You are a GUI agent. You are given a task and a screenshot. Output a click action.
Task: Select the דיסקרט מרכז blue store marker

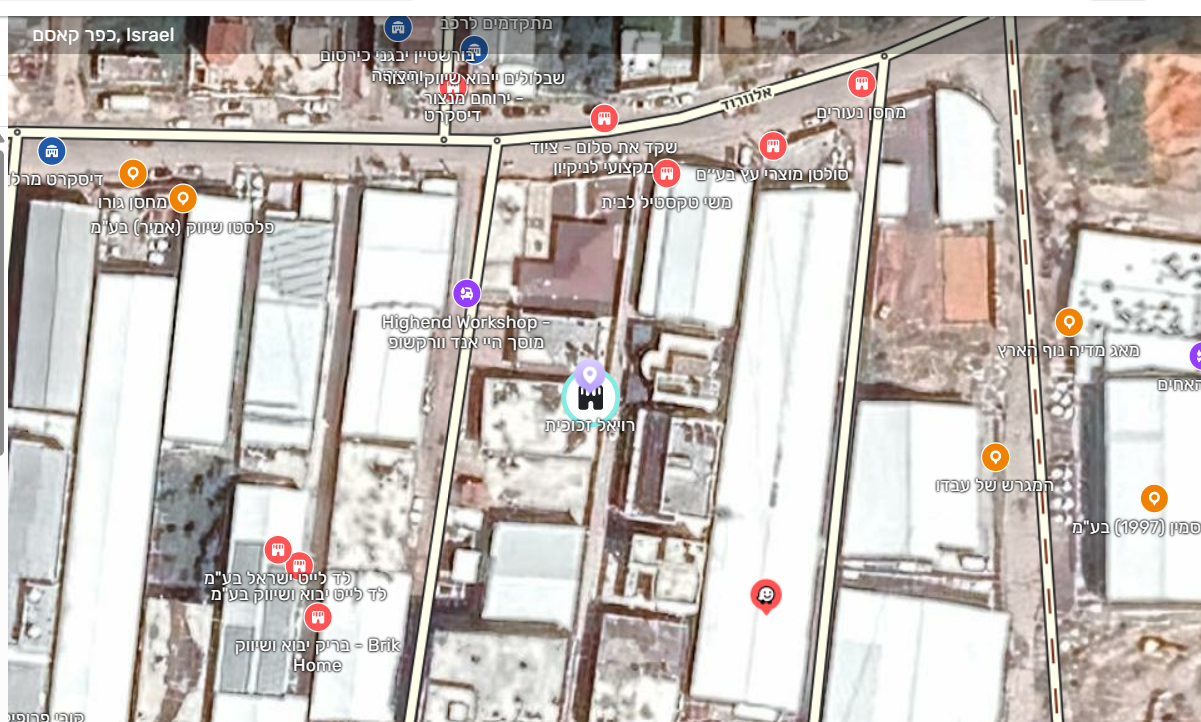52,151
